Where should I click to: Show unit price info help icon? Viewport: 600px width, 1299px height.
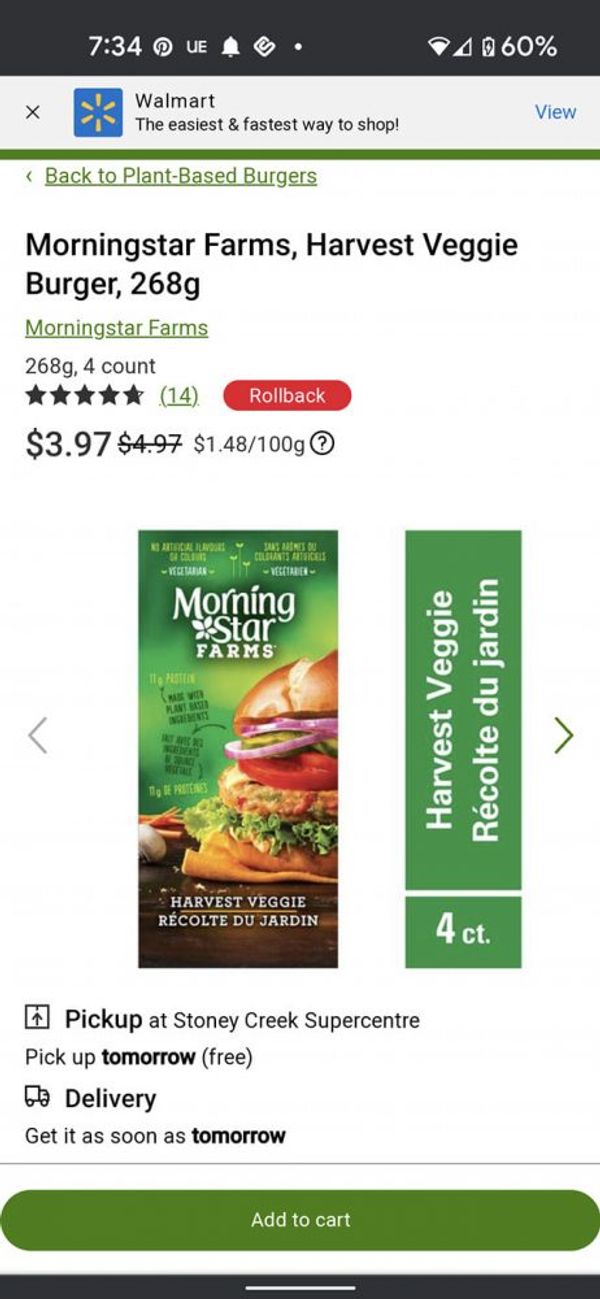pos(322,443)
